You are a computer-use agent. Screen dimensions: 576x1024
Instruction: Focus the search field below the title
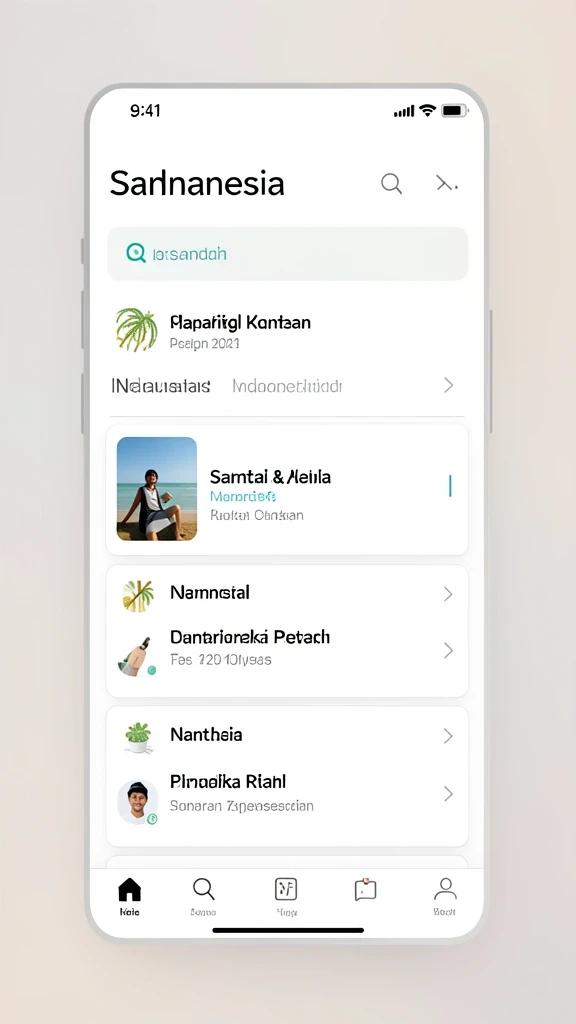click(x=287, y=253)
